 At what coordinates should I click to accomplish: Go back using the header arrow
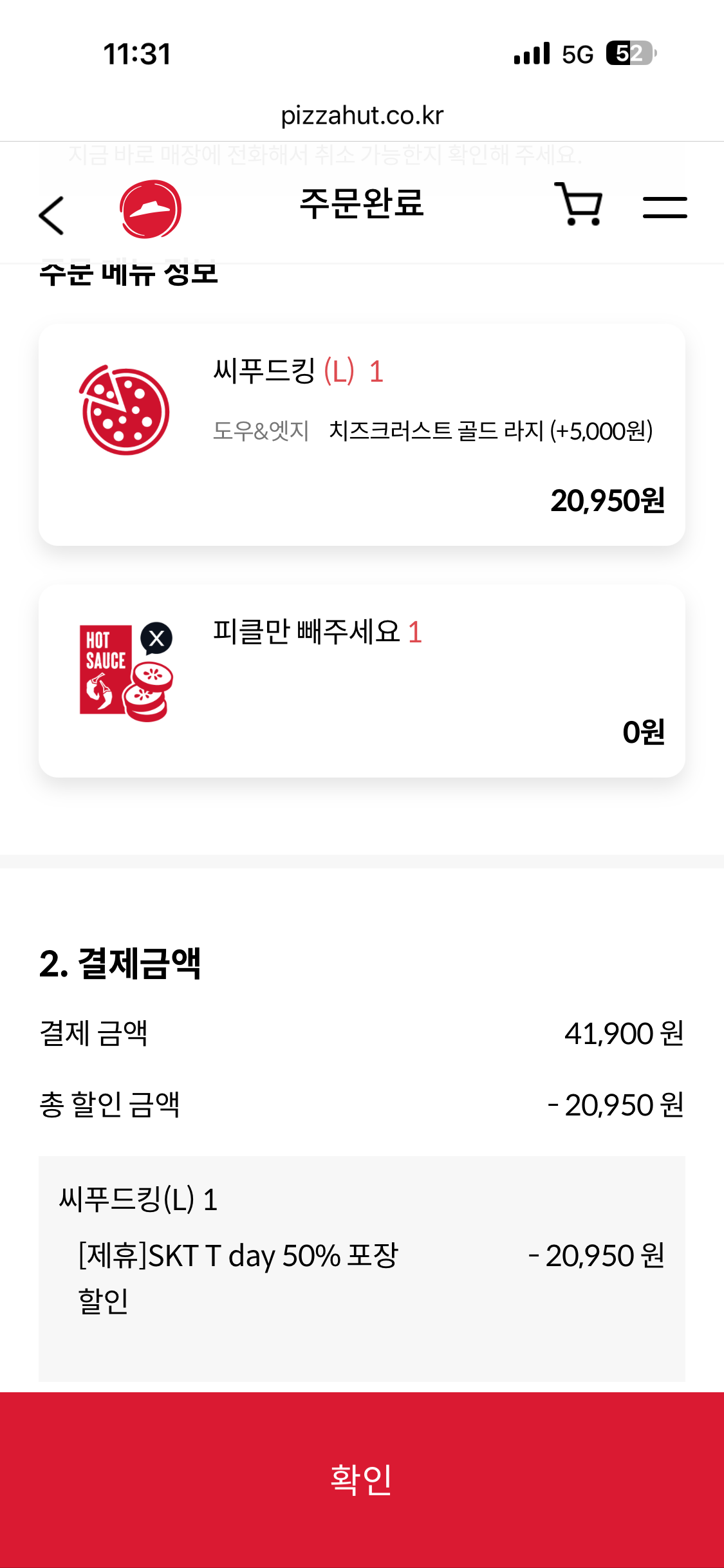coord(51,215)
